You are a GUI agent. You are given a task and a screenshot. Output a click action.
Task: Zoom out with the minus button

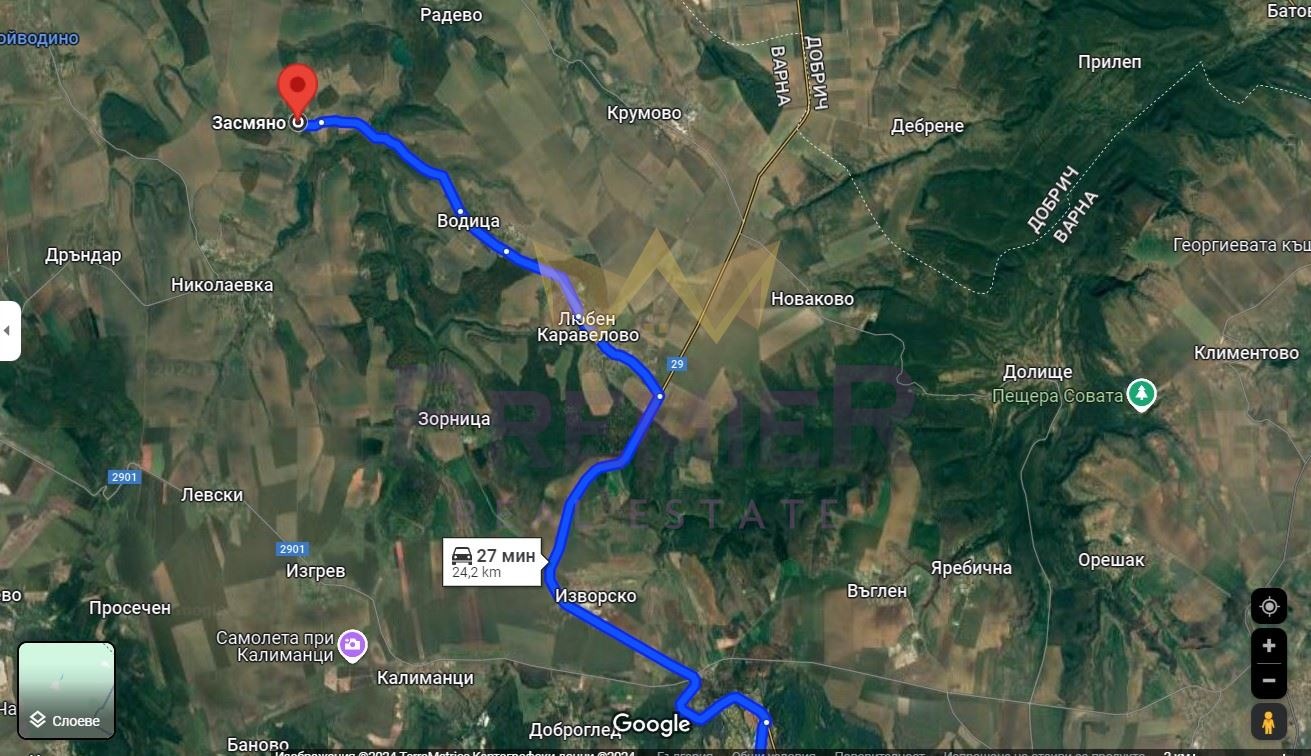[1268, 680]
